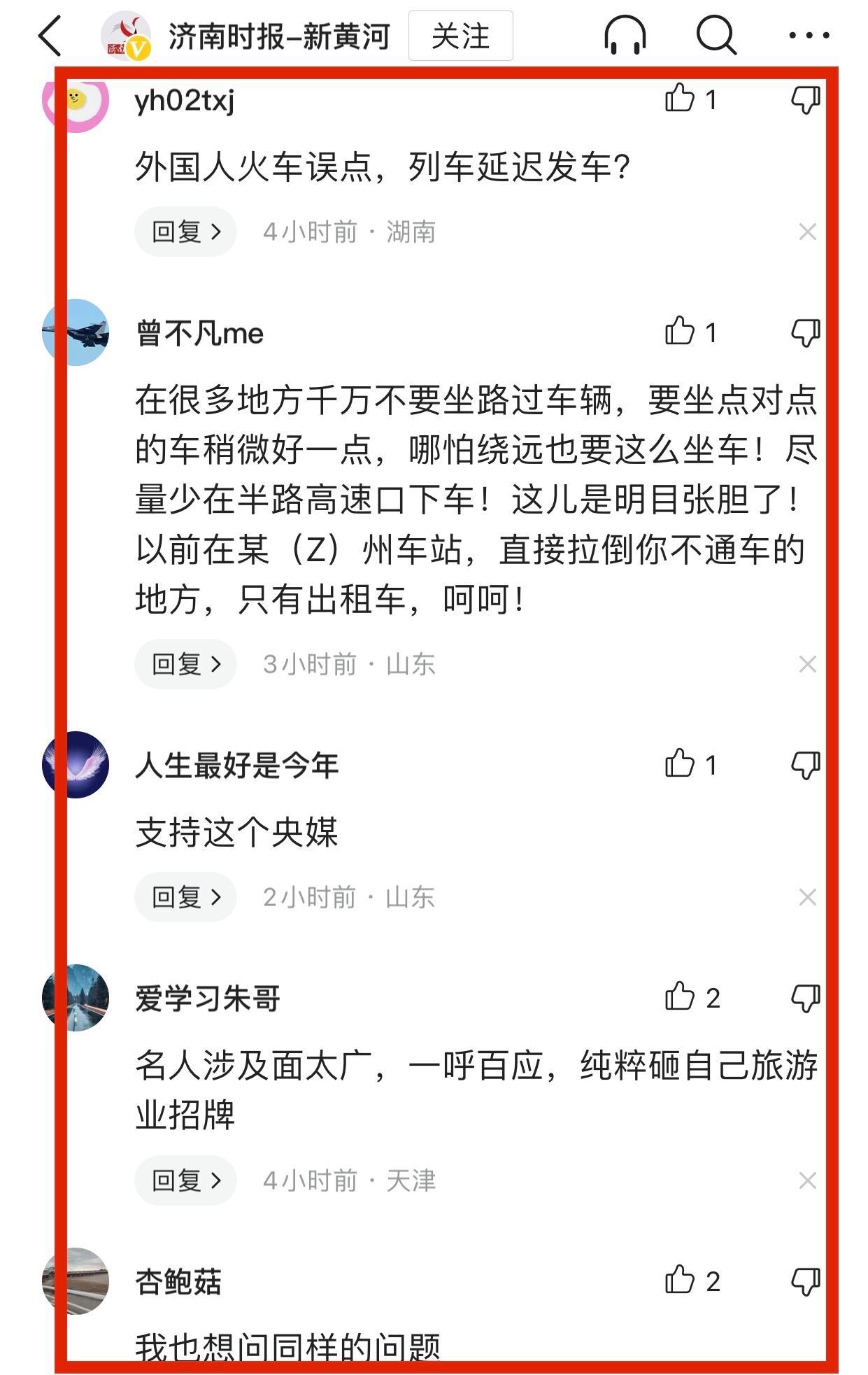The height and width of the screenshot is (1375, 868).
Task: Dislike the comment by 人生最好是今年
Action: click(x=806, y=765)
